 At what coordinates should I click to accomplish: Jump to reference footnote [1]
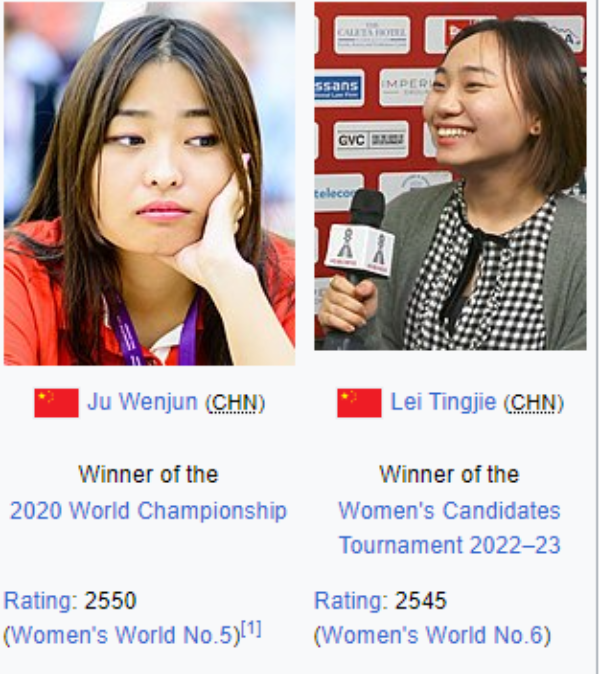251,629
